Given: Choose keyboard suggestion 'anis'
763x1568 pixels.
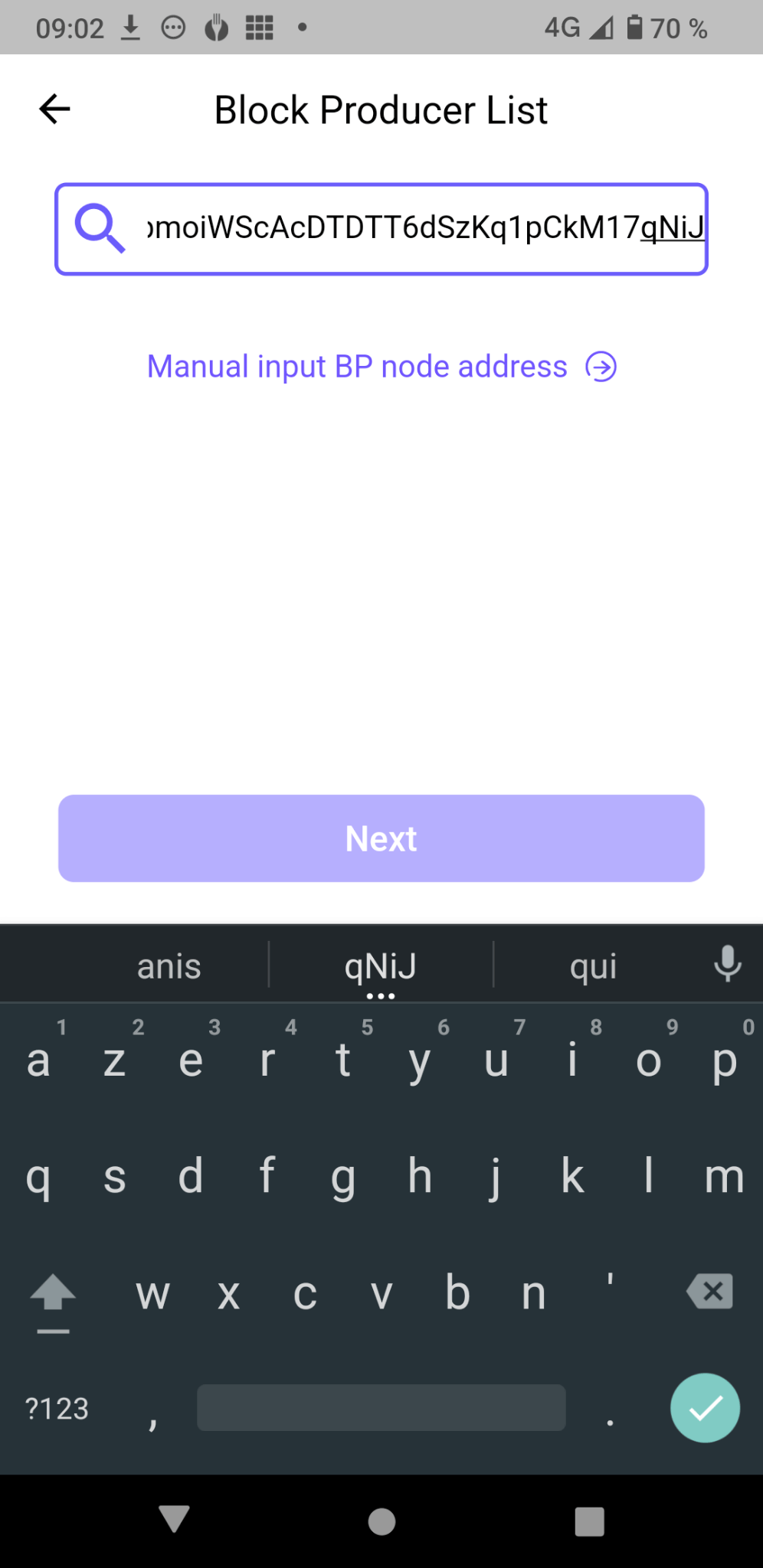Looking at the screenshot, I should pos(169,966).
